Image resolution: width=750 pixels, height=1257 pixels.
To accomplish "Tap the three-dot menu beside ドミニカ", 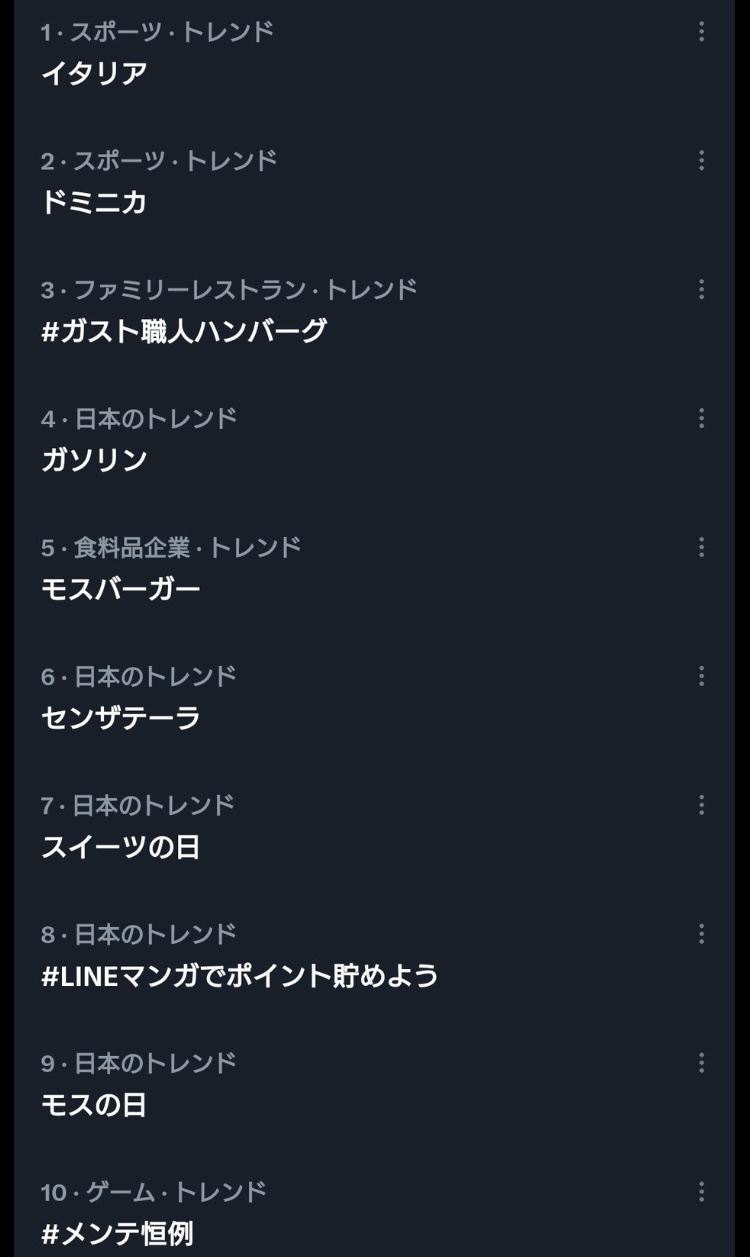I will [701, 160].
